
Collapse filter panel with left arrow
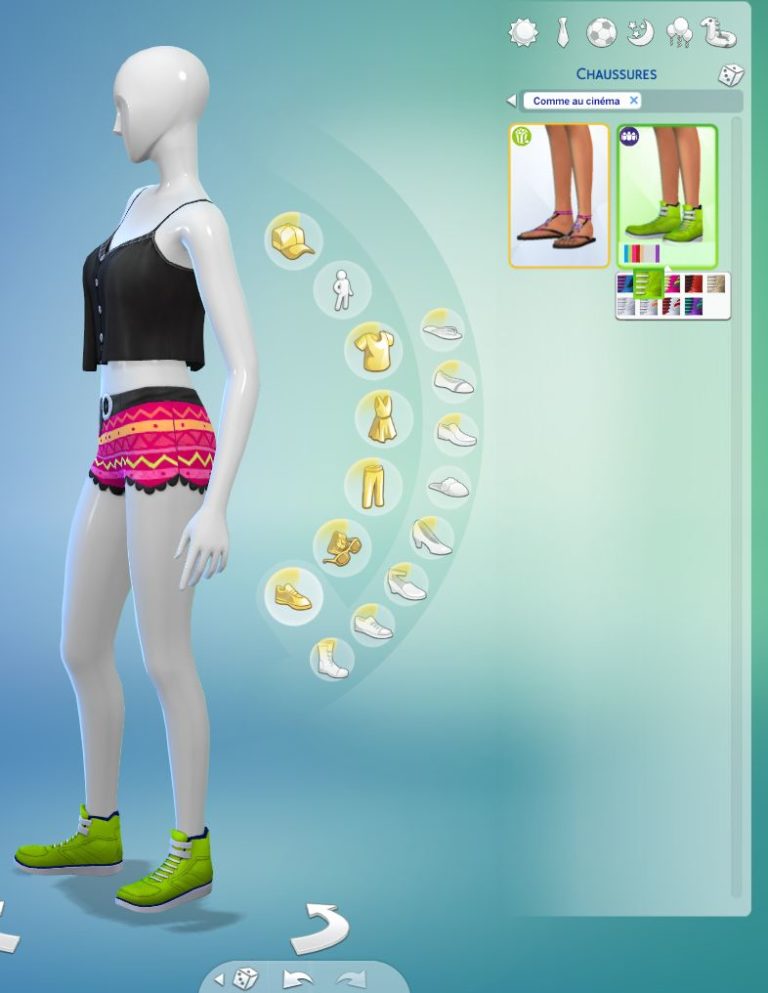click(x=512, y=101)
